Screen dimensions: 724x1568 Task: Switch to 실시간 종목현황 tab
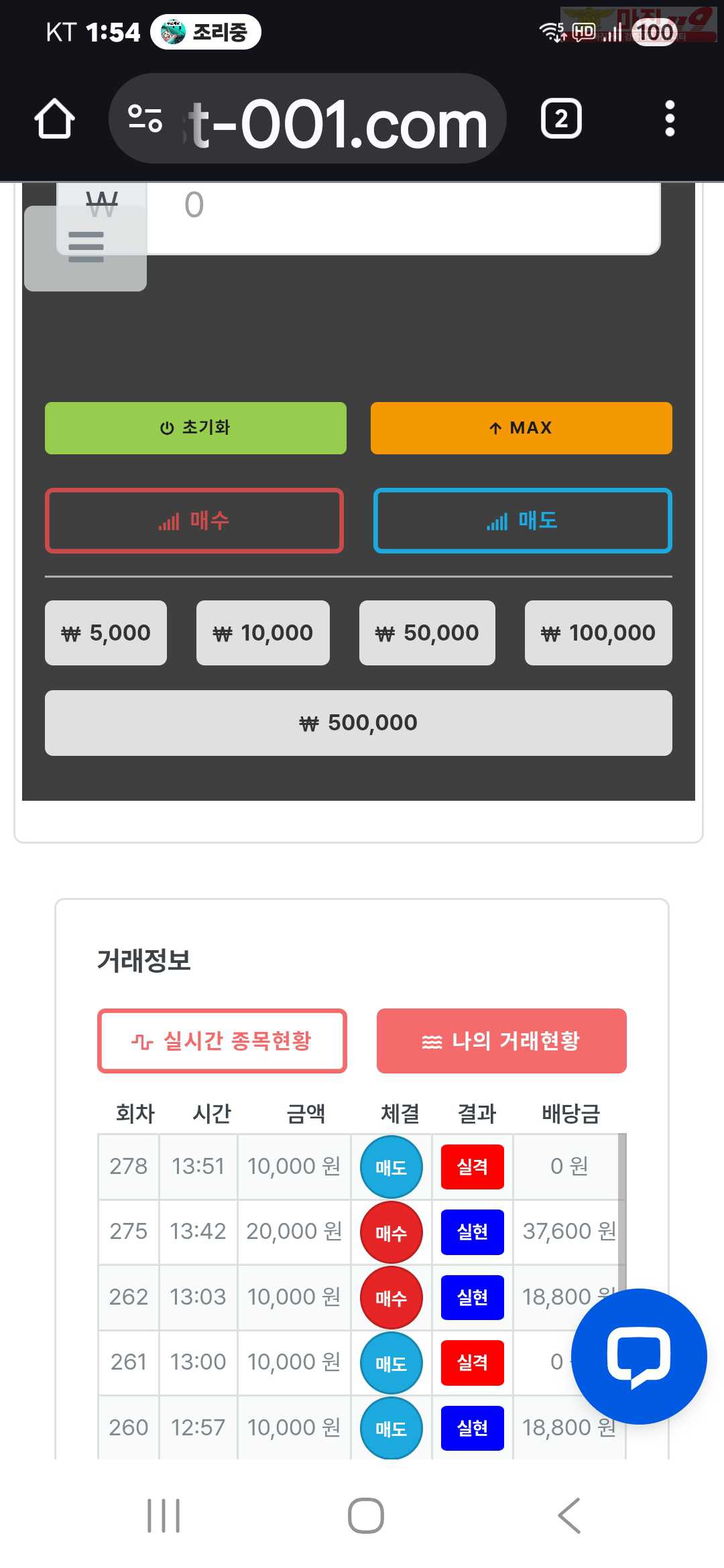pyautogui.click(x=222, y=1041)
